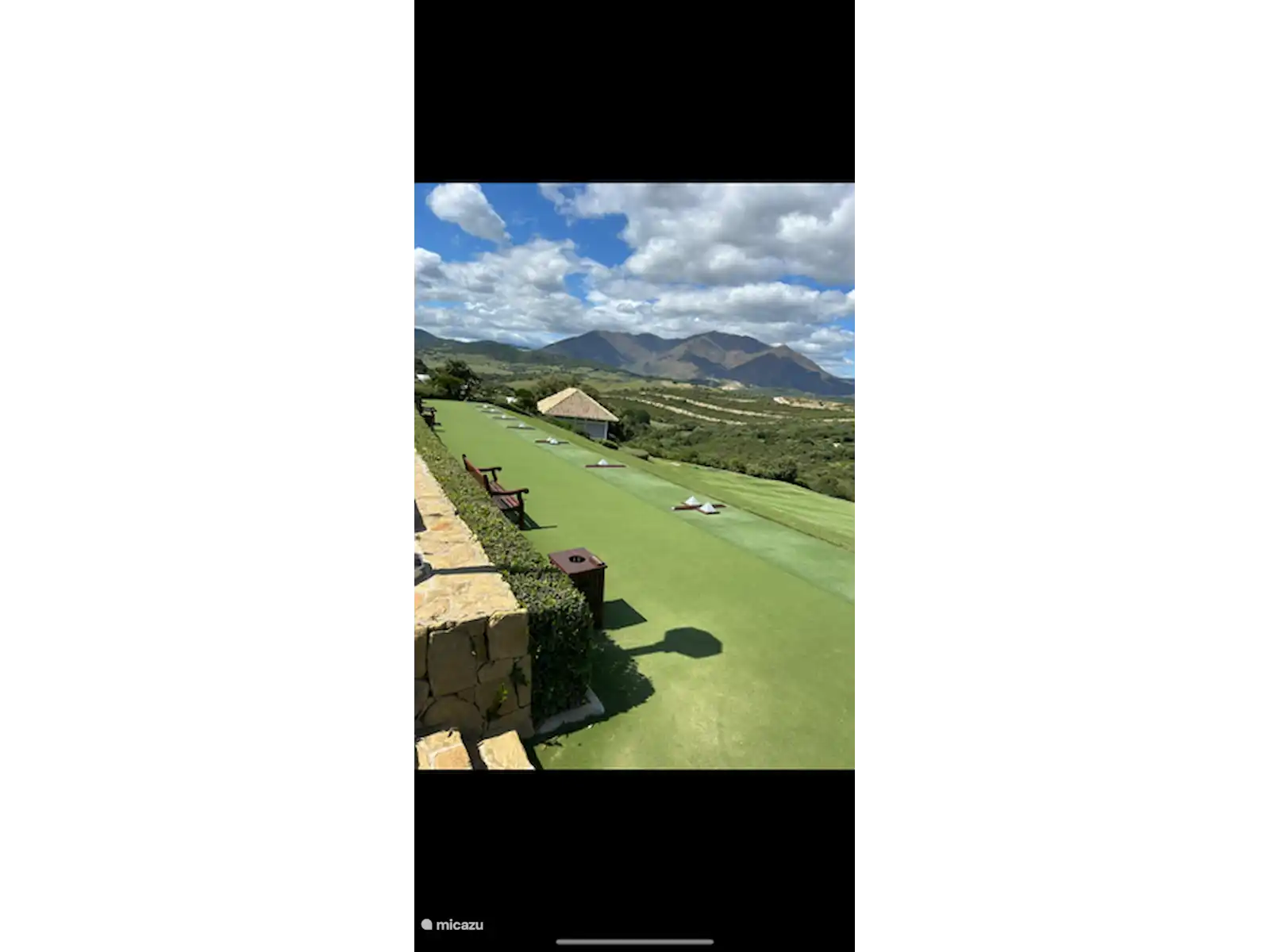Tap the golf range photo to show controls
Screen dimensions: 1270x952
click(635, 476)
